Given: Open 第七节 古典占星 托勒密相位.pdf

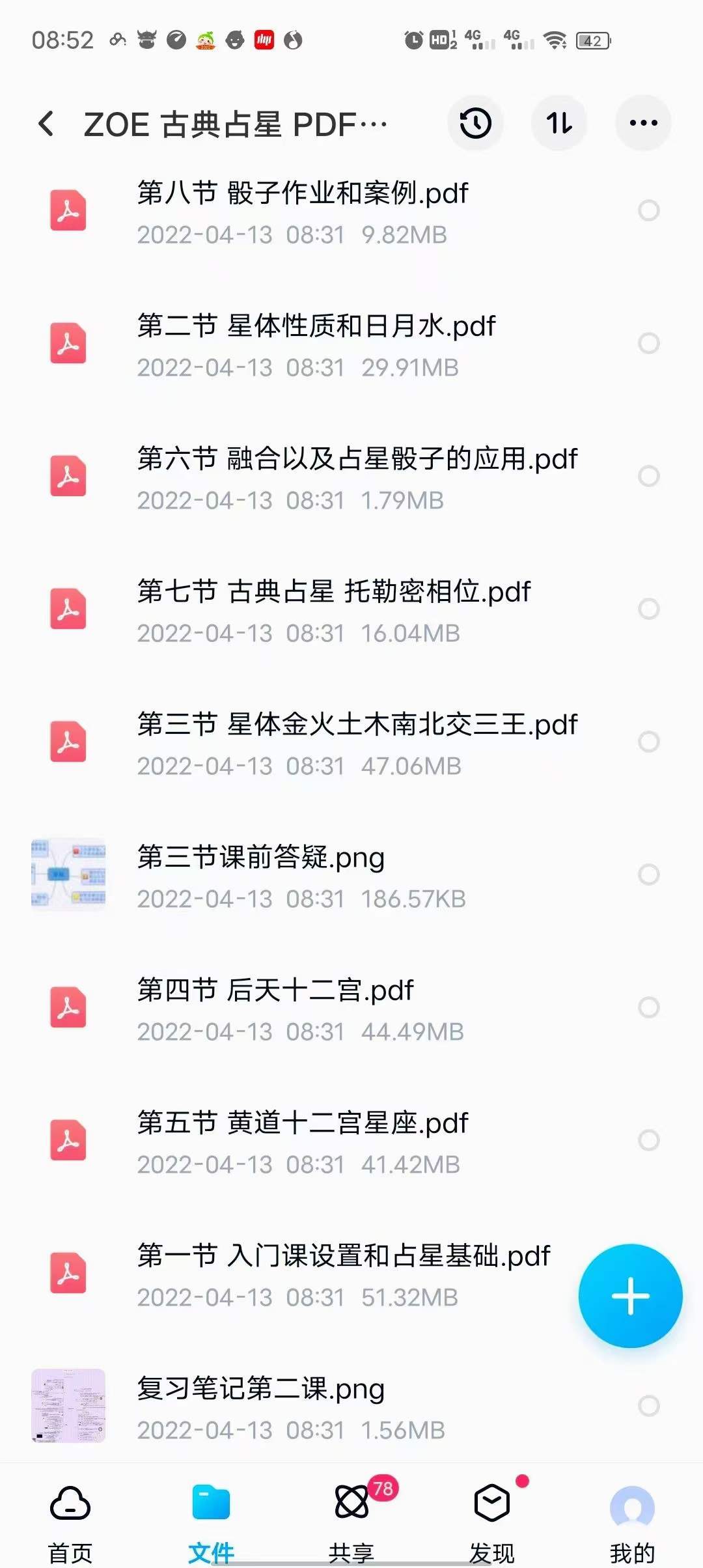Looking at the screenshot, I should click(x=335, y=591).
